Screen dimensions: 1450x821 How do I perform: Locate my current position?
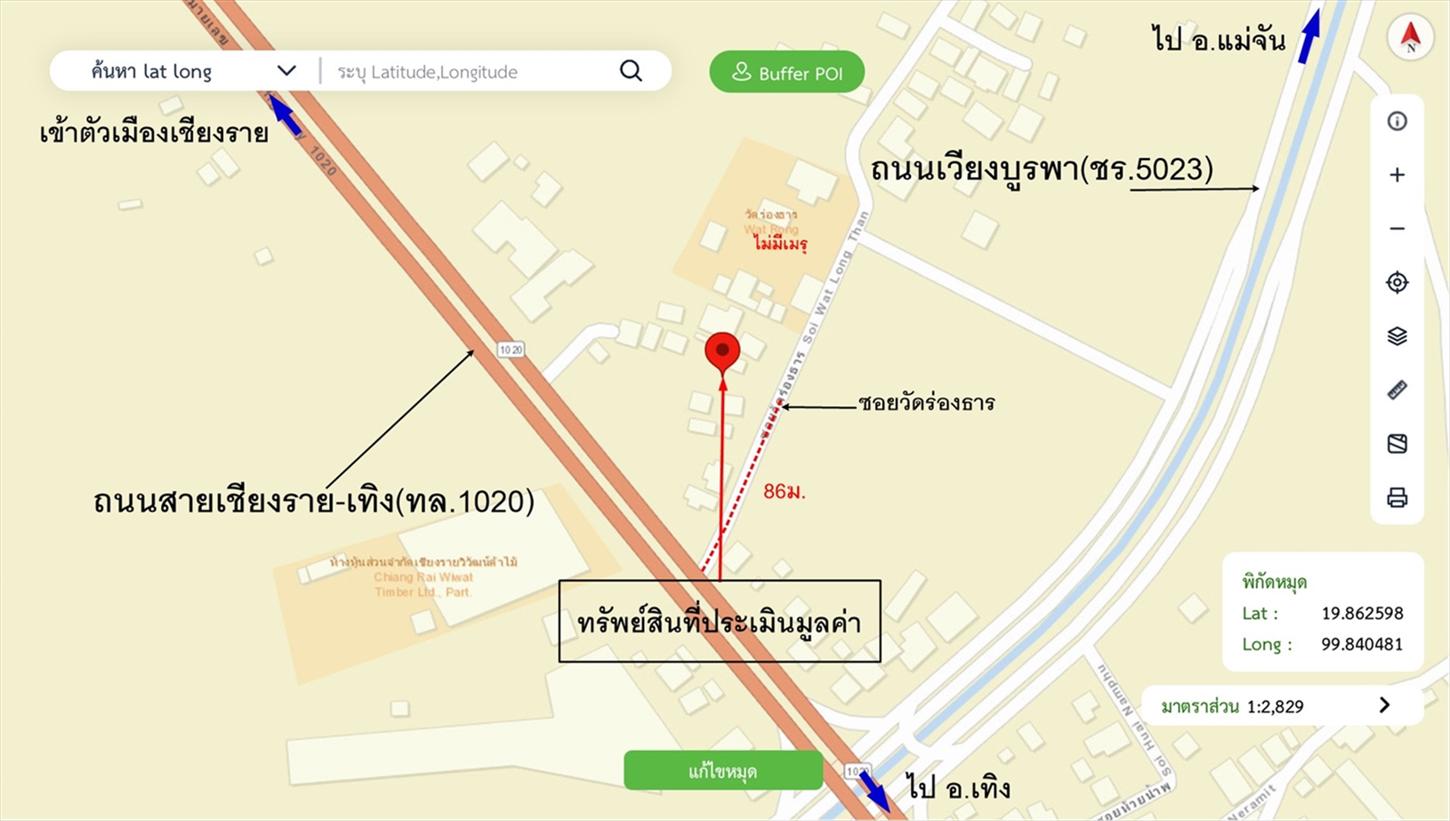[1397, 283]
